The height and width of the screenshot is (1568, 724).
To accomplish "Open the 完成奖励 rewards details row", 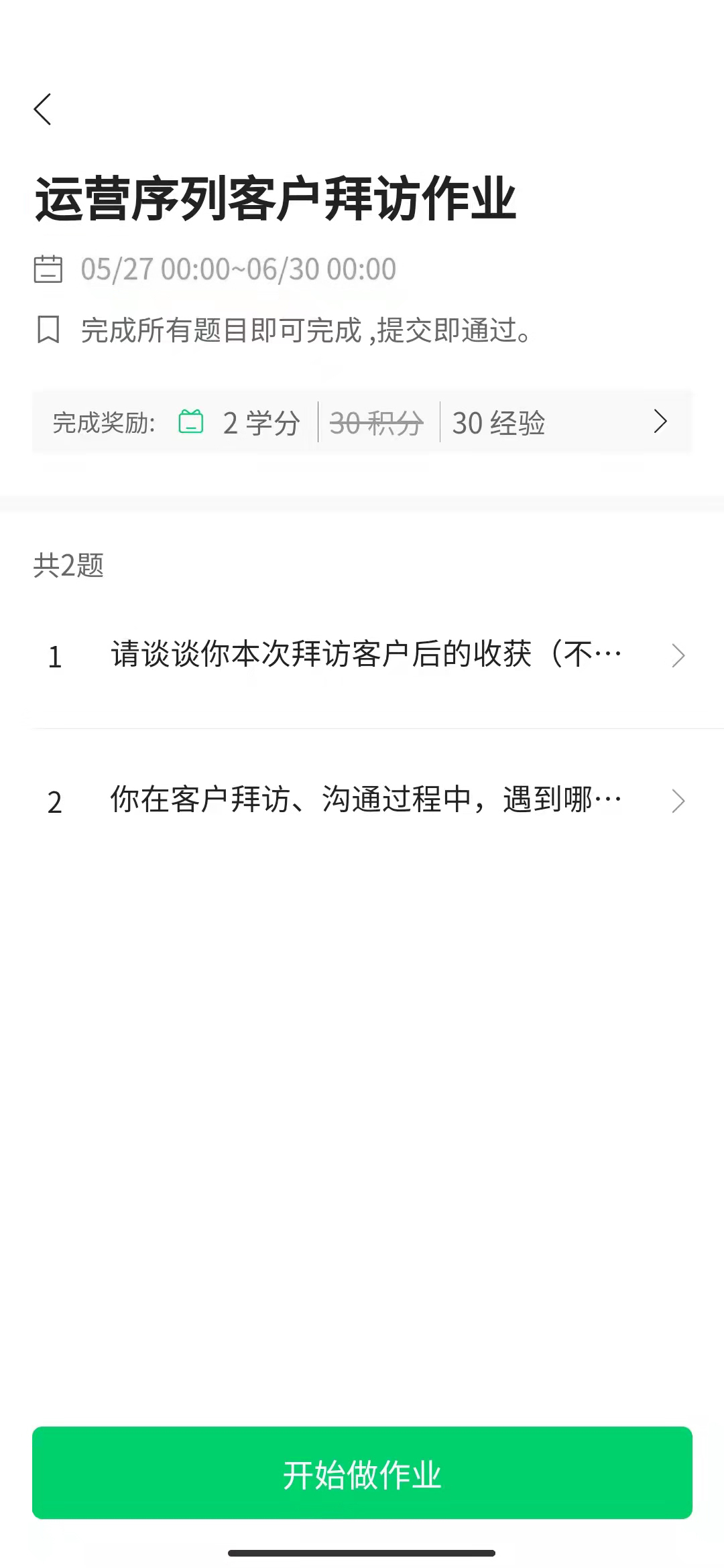I will 362,422.
